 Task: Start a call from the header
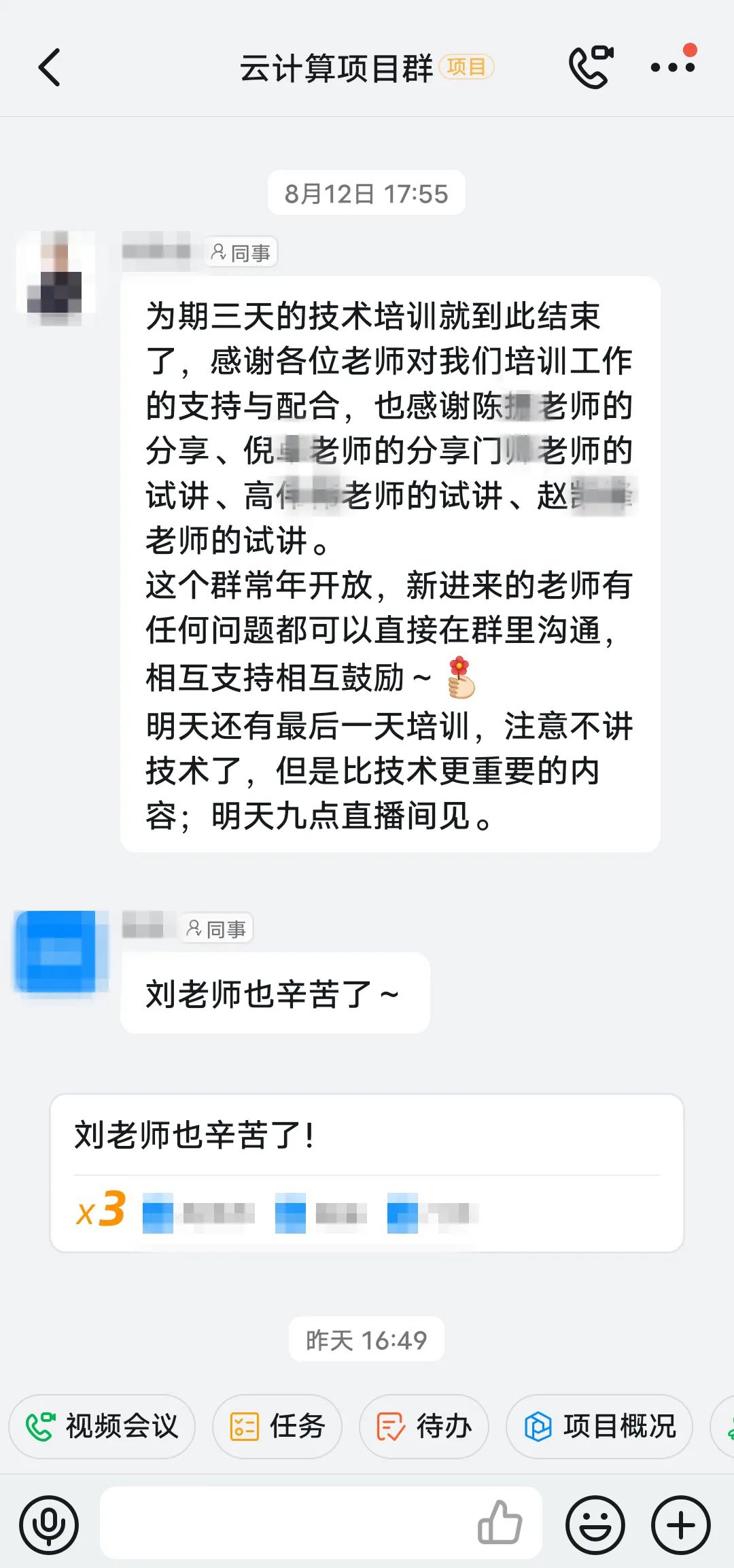tap(590, 67)
